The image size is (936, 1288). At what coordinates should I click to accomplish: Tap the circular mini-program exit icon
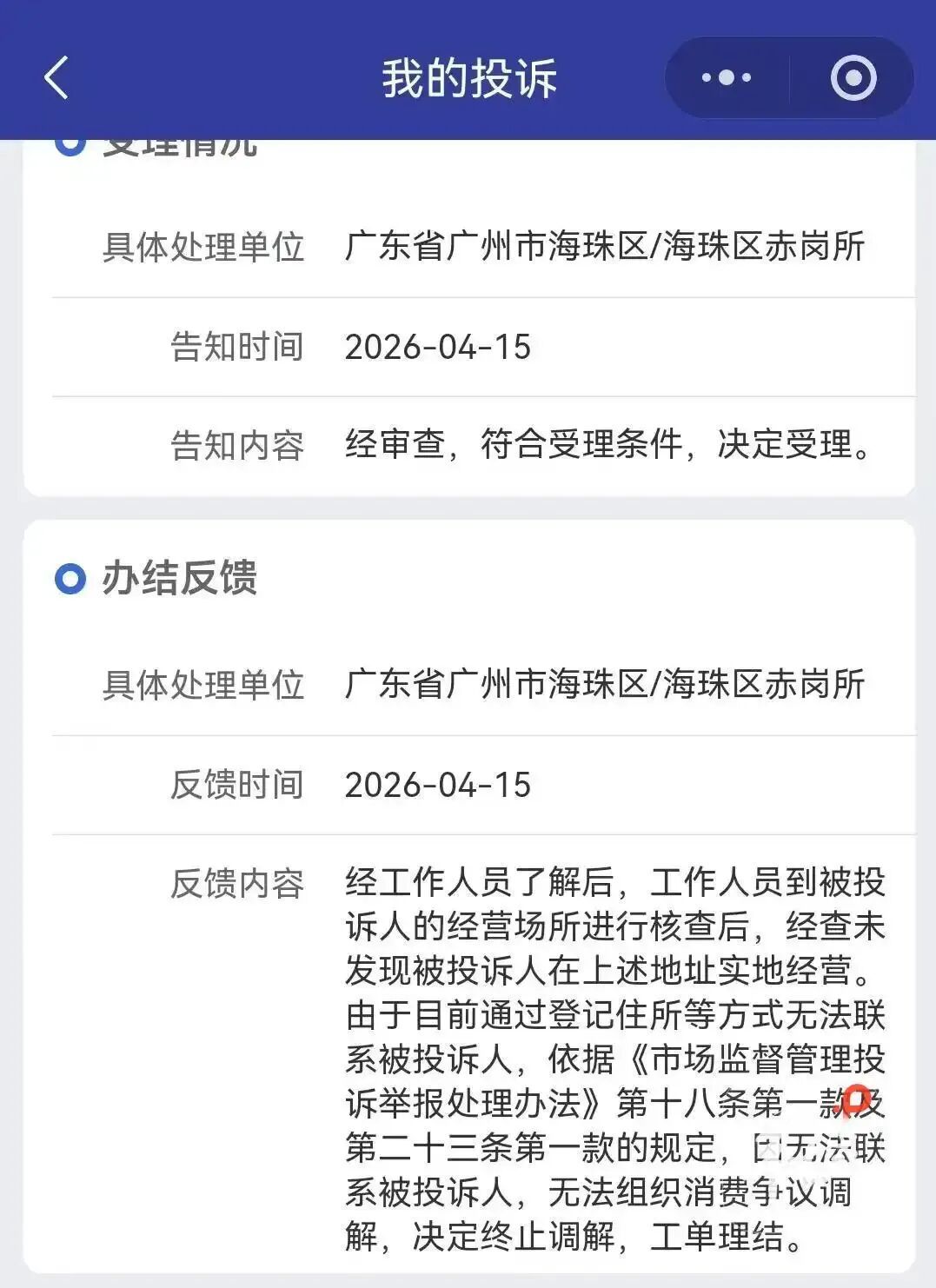852,76
